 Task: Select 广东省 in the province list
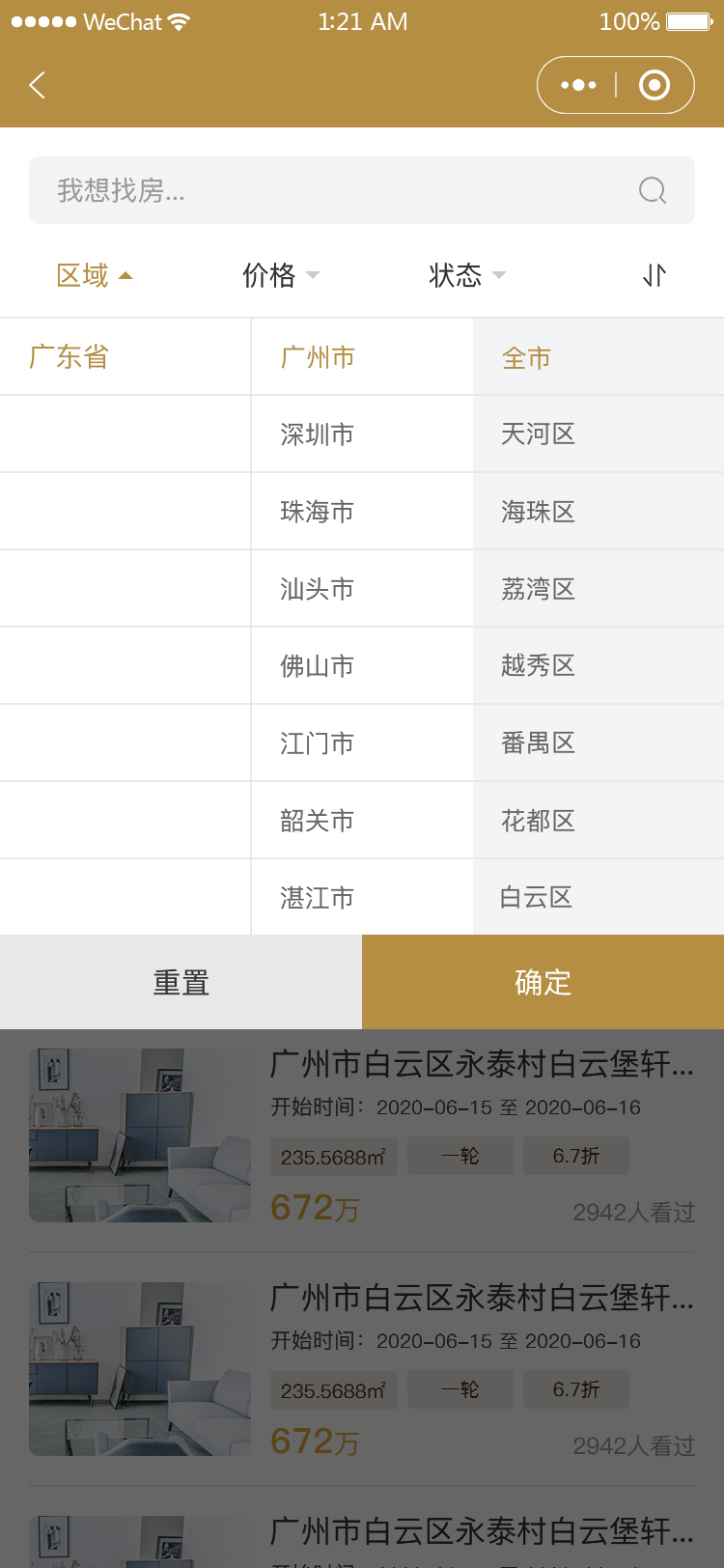click(70, 357)
